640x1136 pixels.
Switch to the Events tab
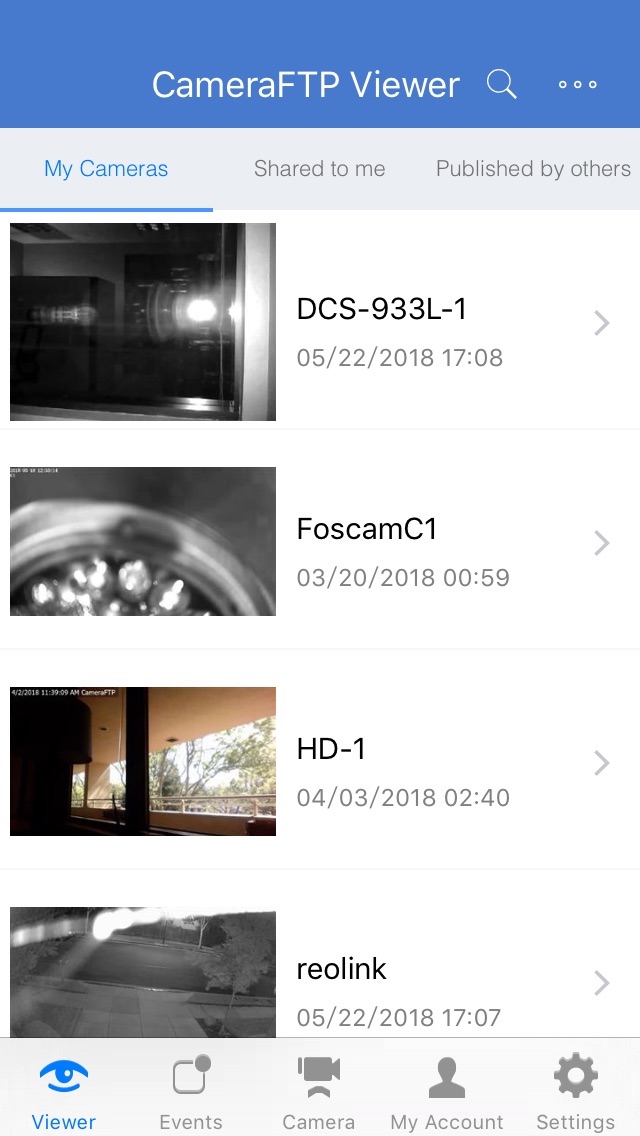tap(191, 1093)
